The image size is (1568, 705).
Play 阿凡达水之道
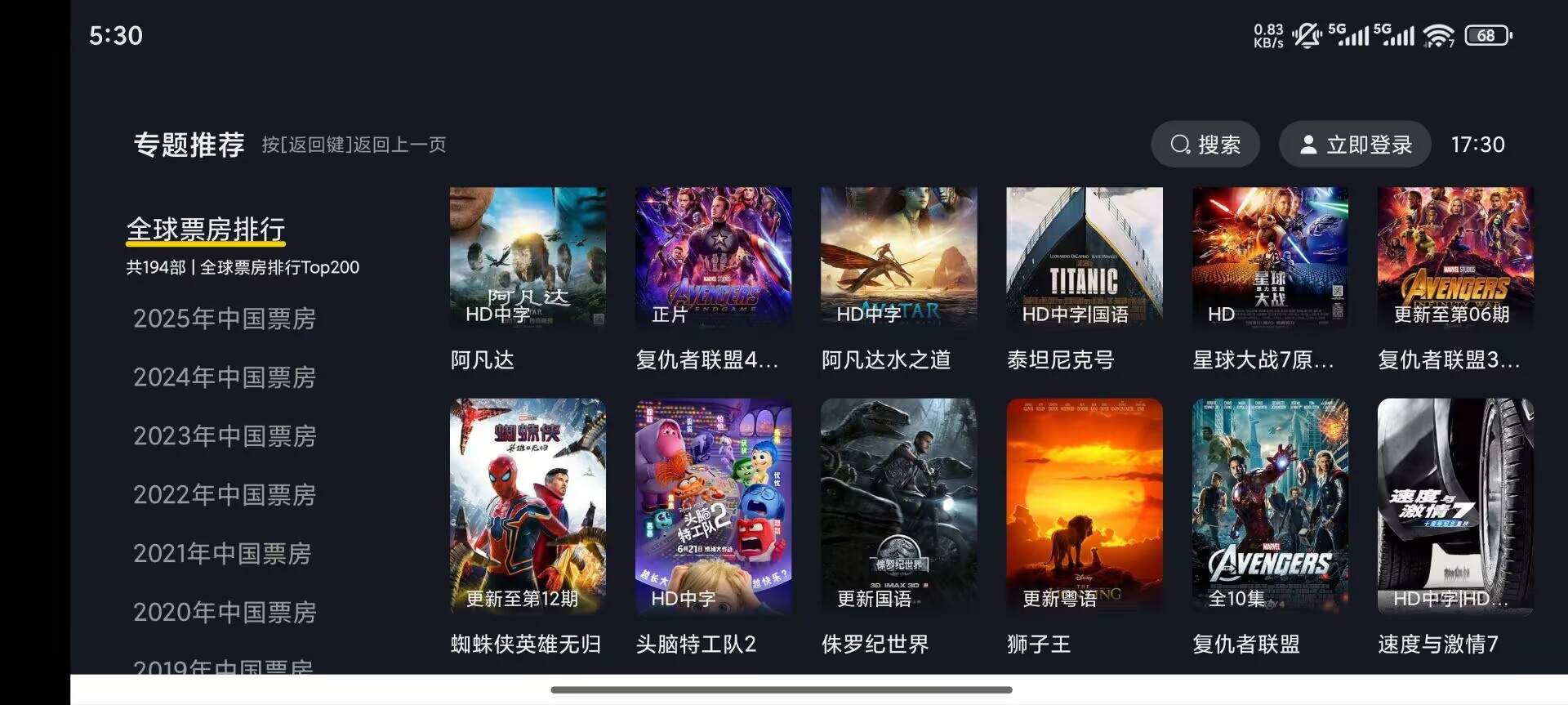pos(898,257)
